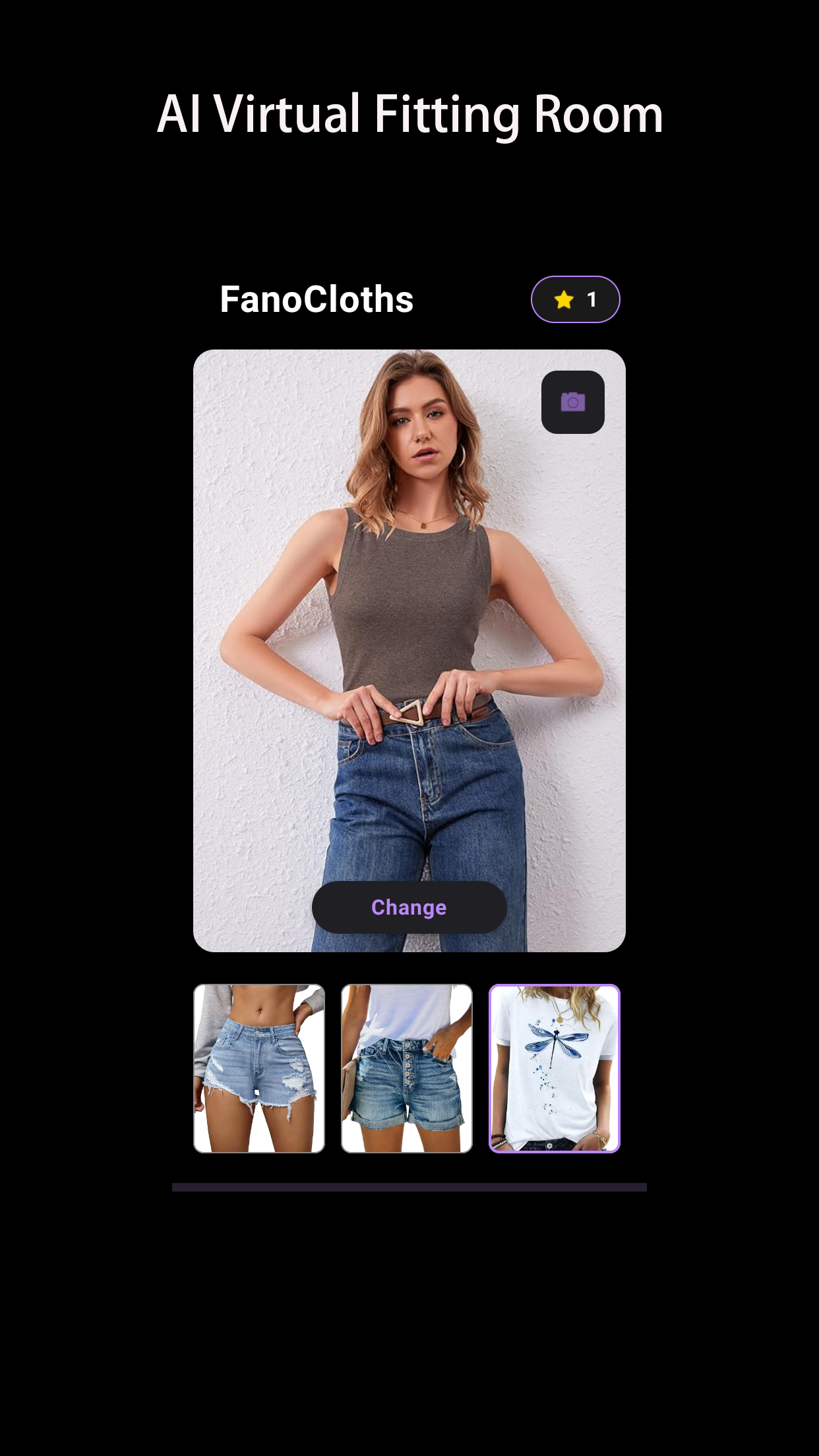The image size is (819, 1456).
Task: Open the credits panel from the star counter
Action: pyautogui.click(x=574, y=299)
